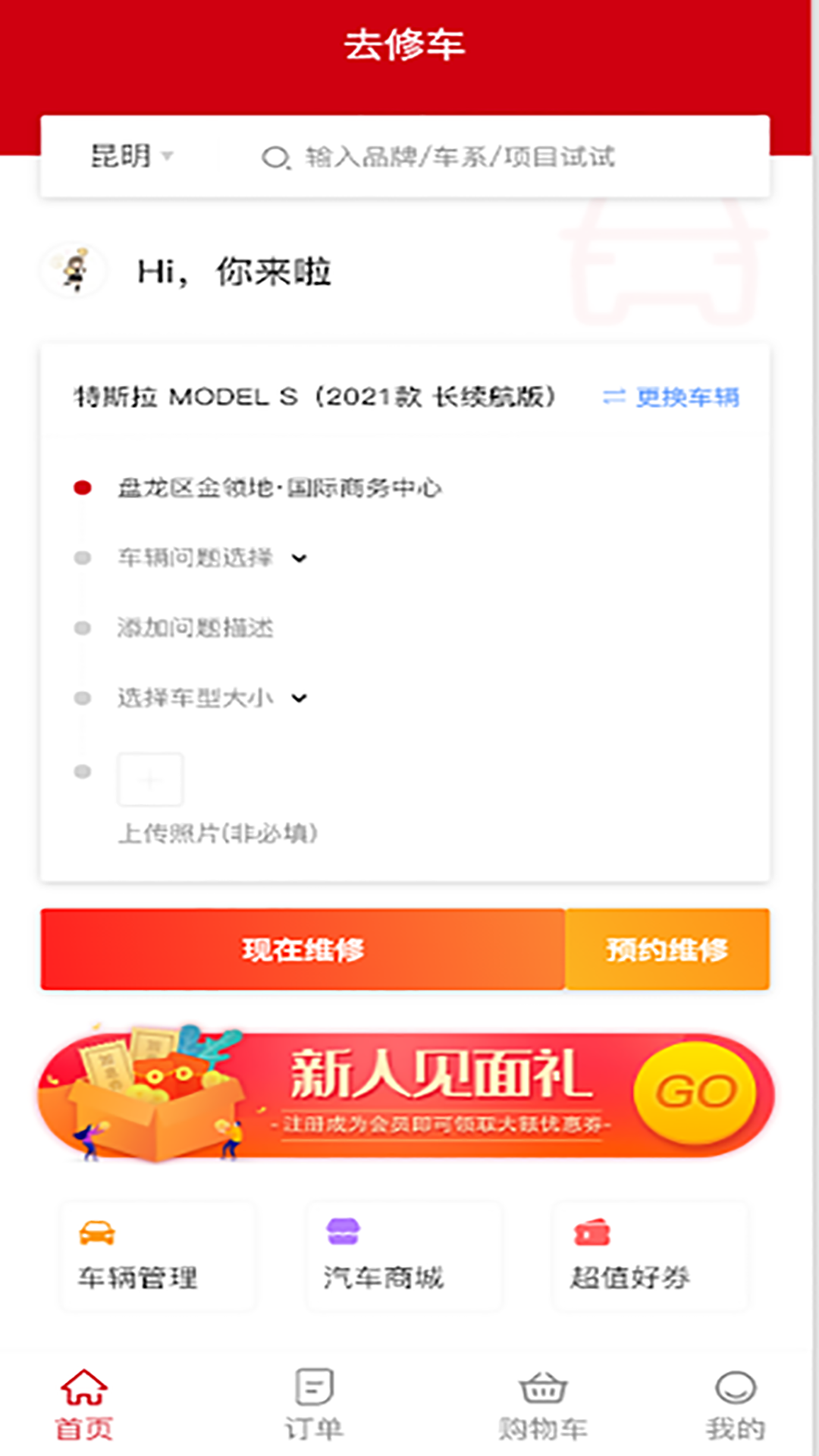Tap the 预约维修 button

pos(667,949)
